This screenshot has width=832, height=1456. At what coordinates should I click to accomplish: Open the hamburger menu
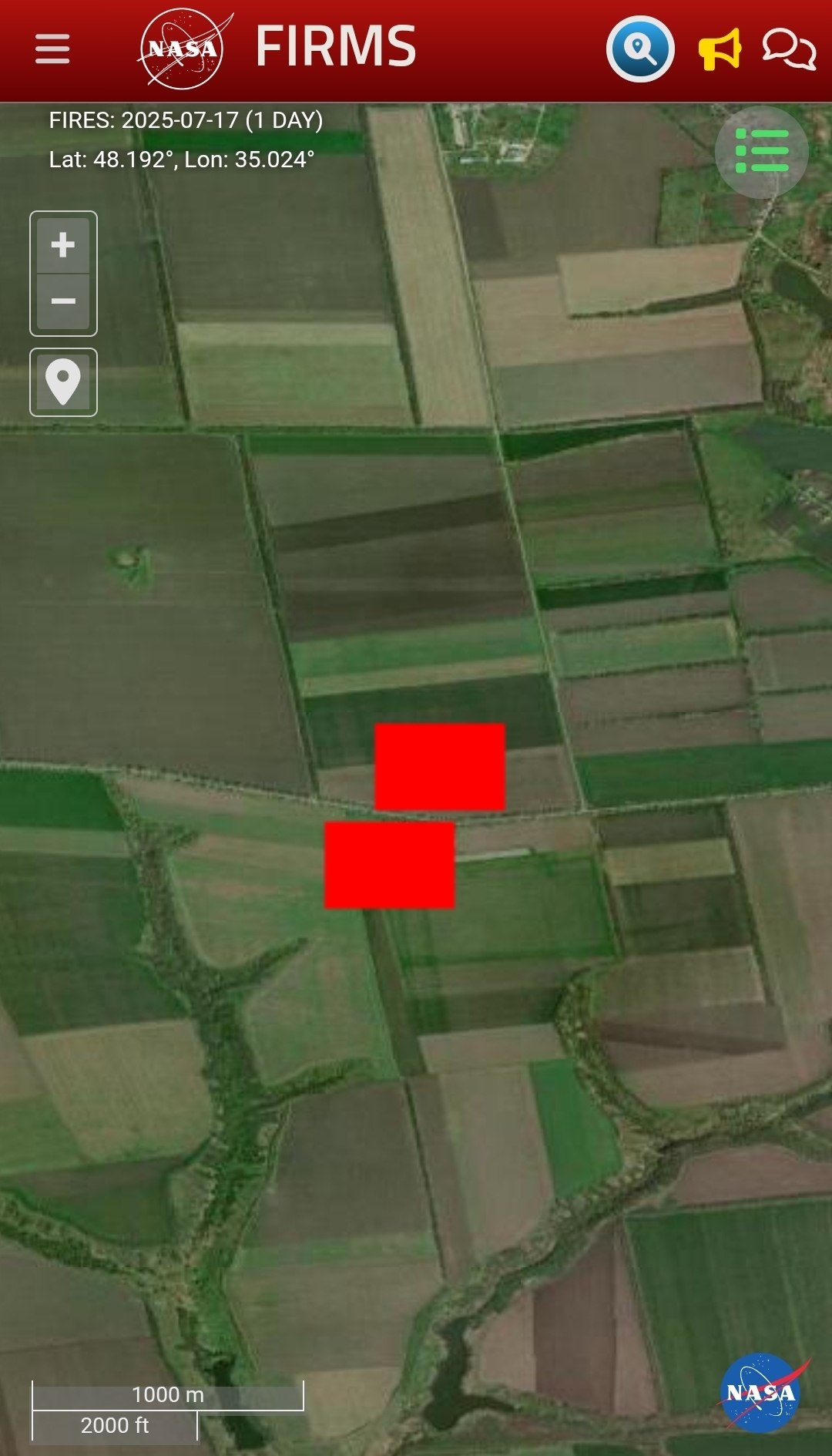point(52,49)
